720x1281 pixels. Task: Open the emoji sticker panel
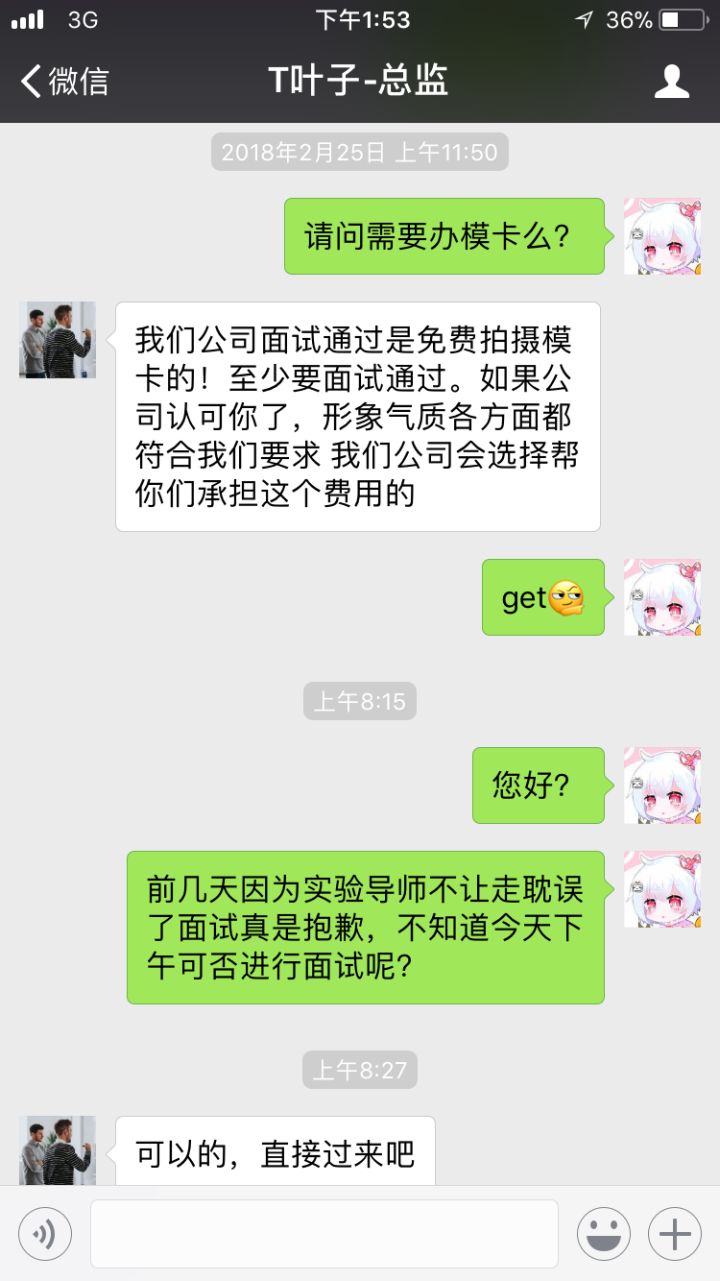(603, 1234)
